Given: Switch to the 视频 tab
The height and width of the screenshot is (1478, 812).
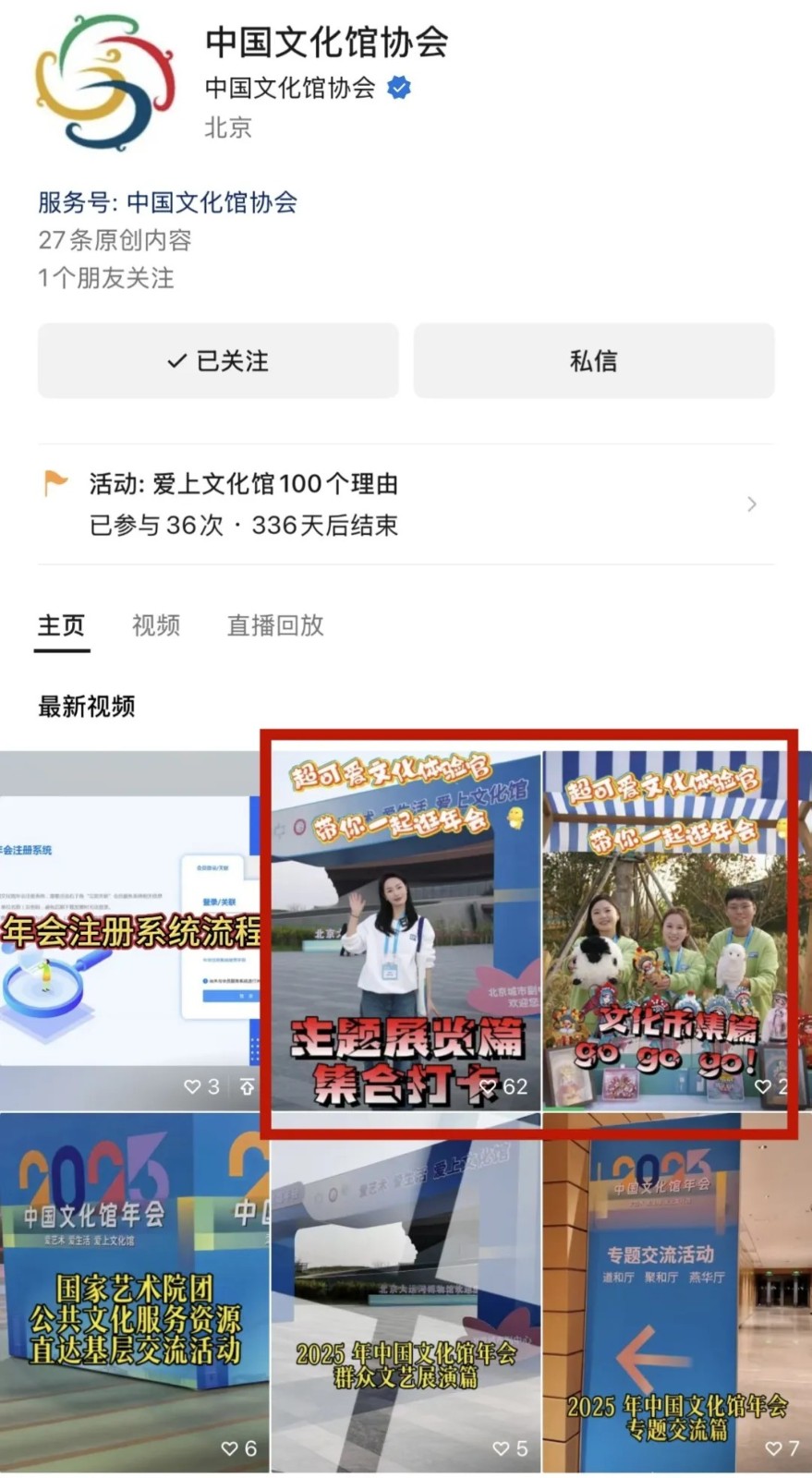Looking at the screenshot, I should [155, 625].
